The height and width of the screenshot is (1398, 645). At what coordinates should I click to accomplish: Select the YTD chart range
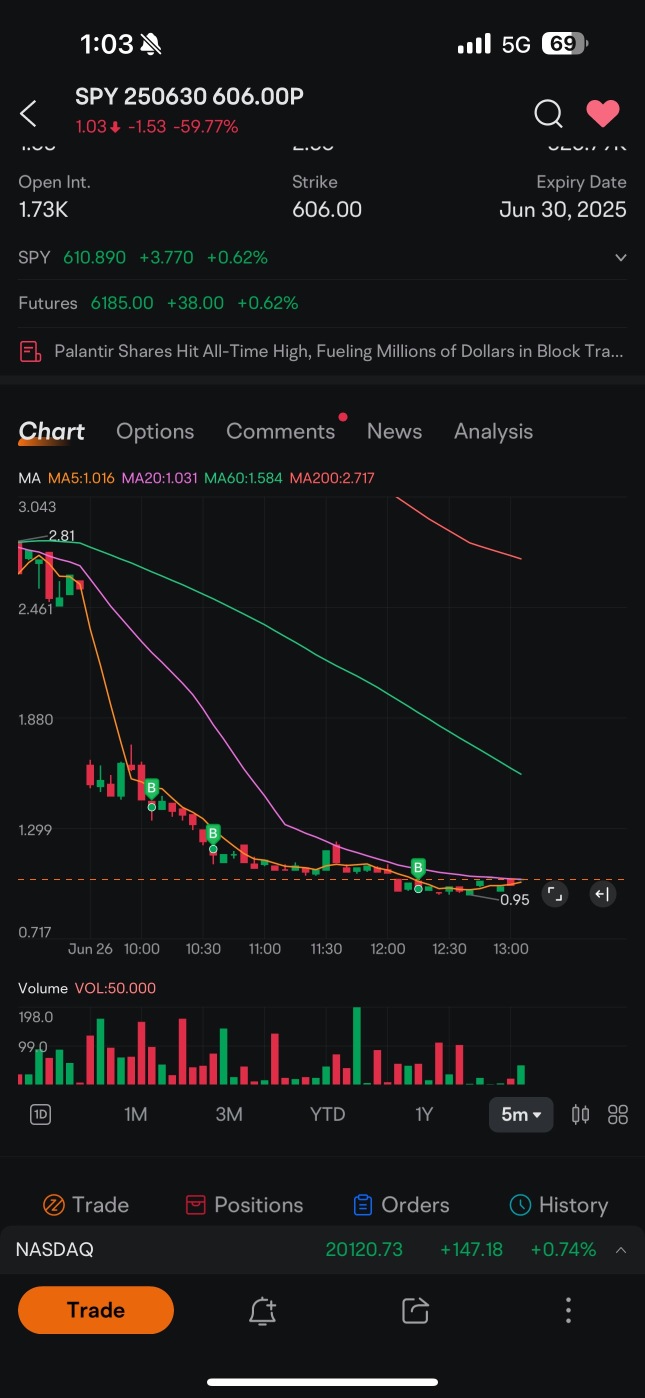pyautogui.click(x=327, y=1114)
